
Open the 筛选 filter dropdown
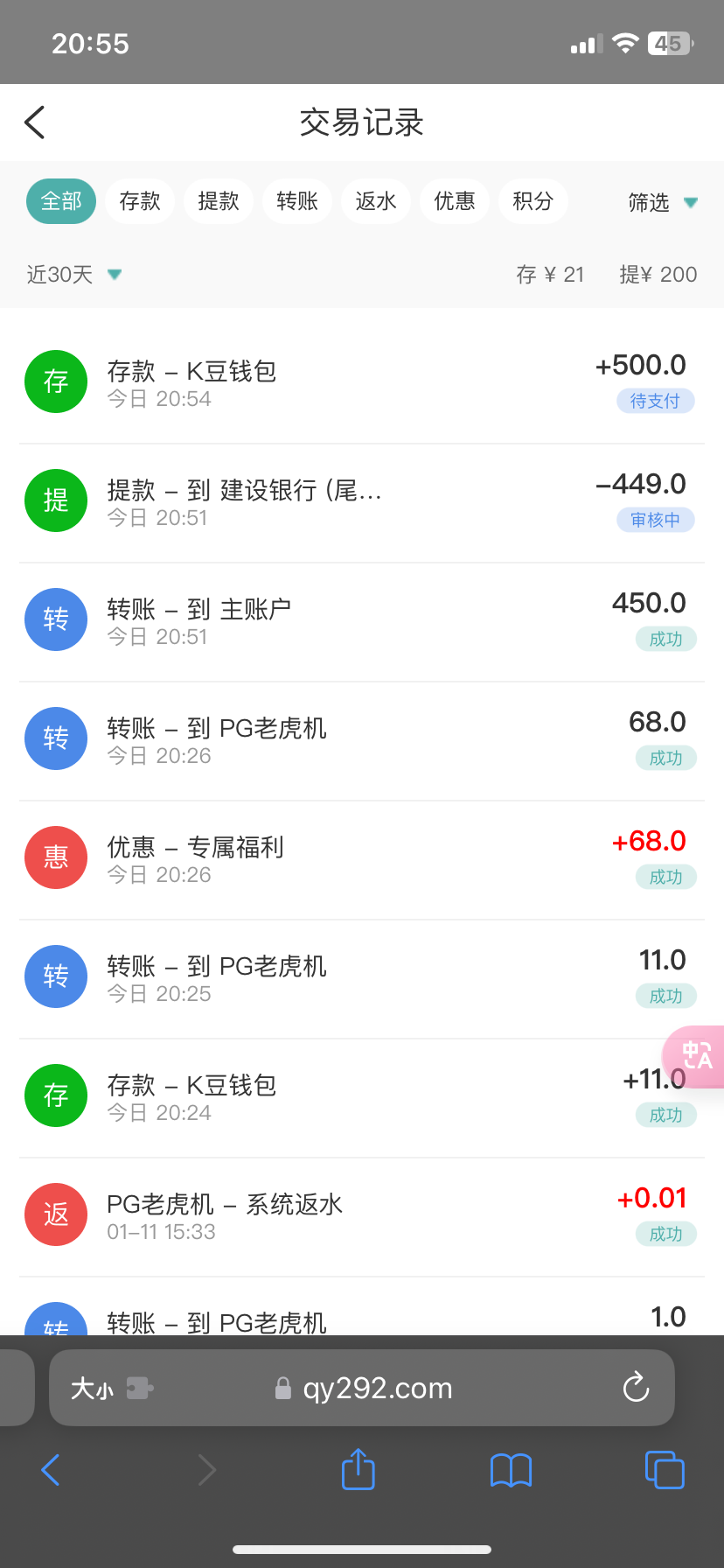coord(663,203)
